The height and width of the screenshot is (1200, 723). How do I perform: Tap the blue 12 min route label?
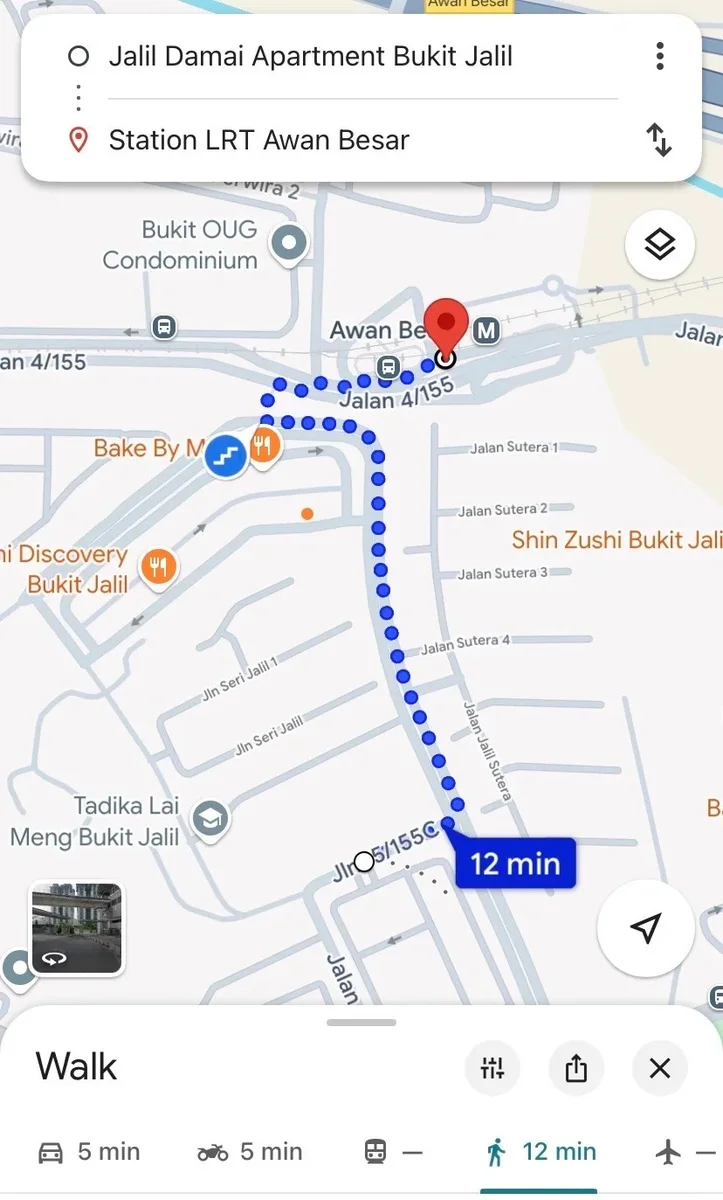pos(514,863)
